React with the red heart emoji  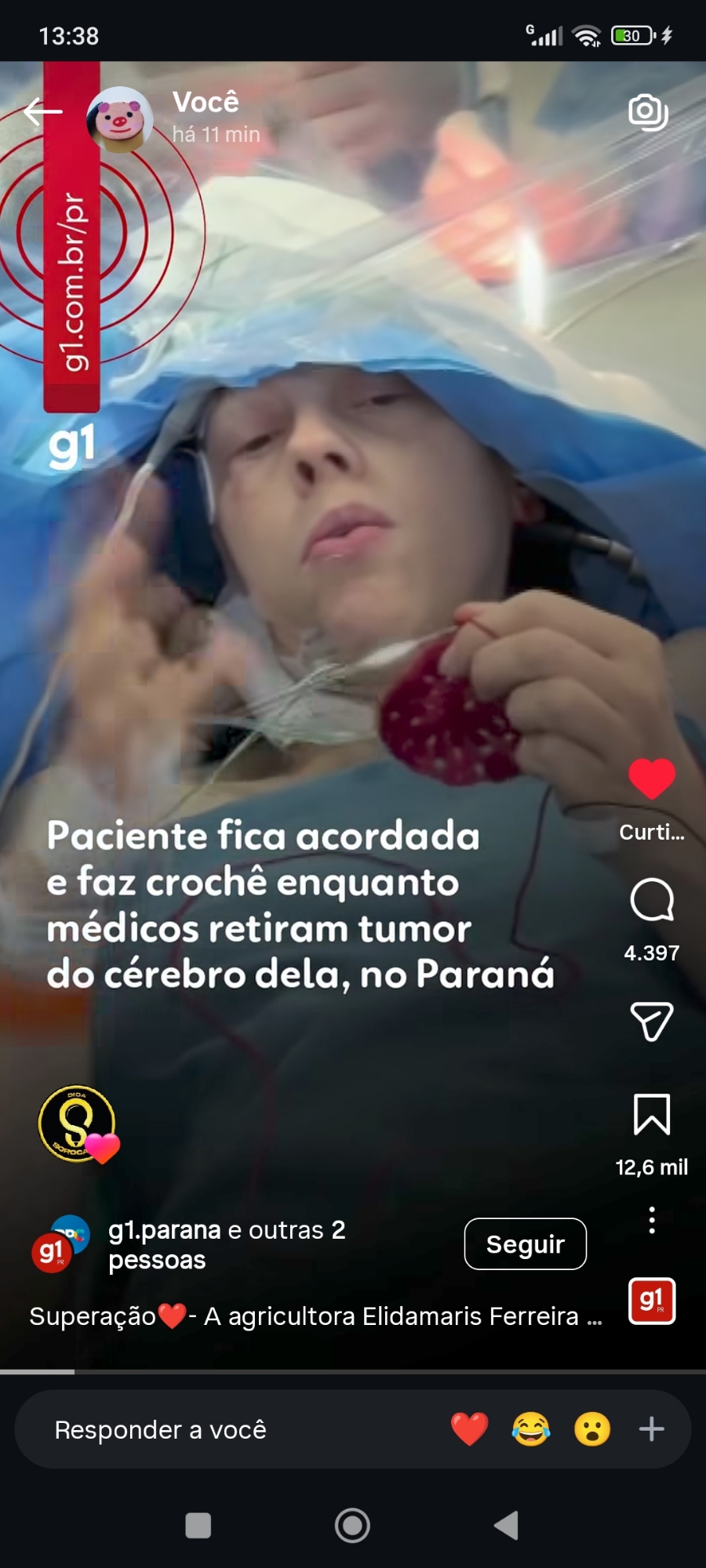(x=470, y=1429)
